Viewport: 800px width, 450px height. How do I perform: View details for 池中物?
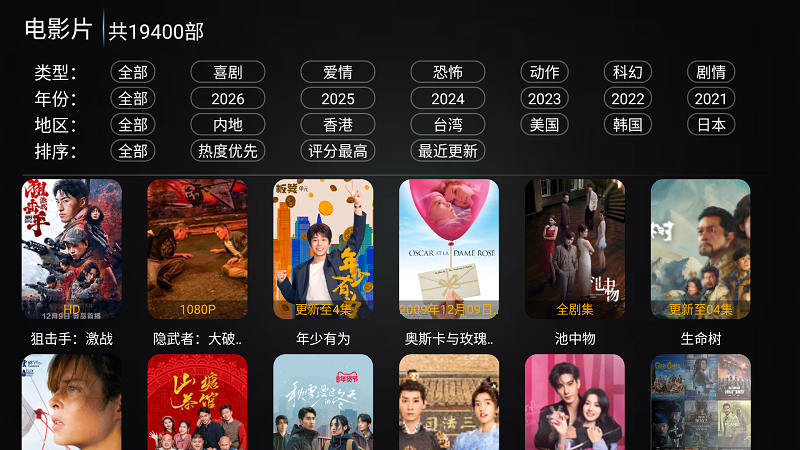click(575, 249)
